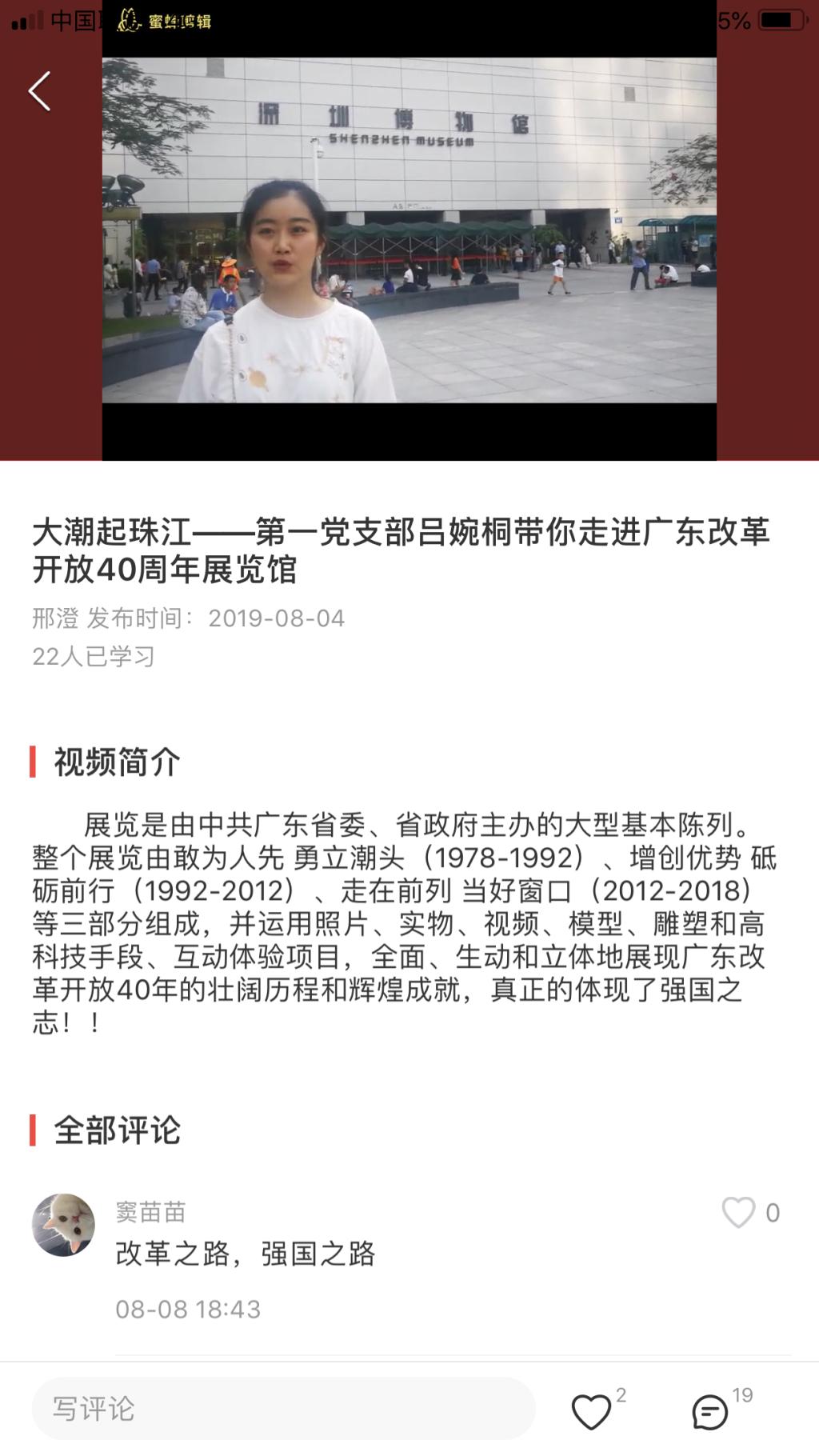Viewport: 819px width, 1456px height.
Task: Tap the 写评论 comment input field
Action: coord(283,1409)
